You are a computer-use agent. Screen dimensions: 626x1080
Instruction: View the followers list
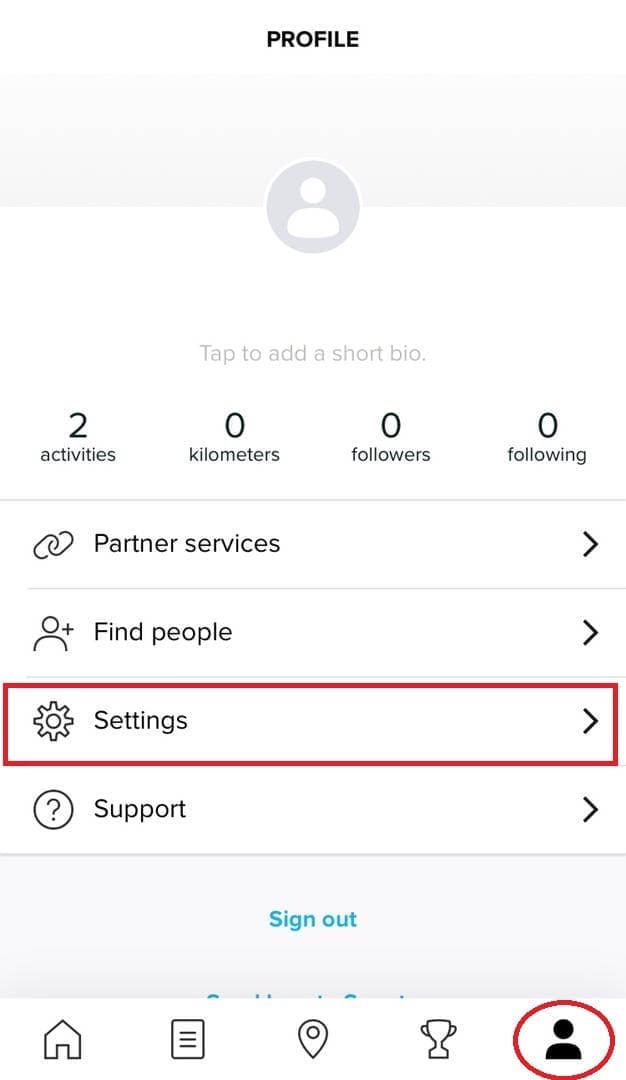391,438
